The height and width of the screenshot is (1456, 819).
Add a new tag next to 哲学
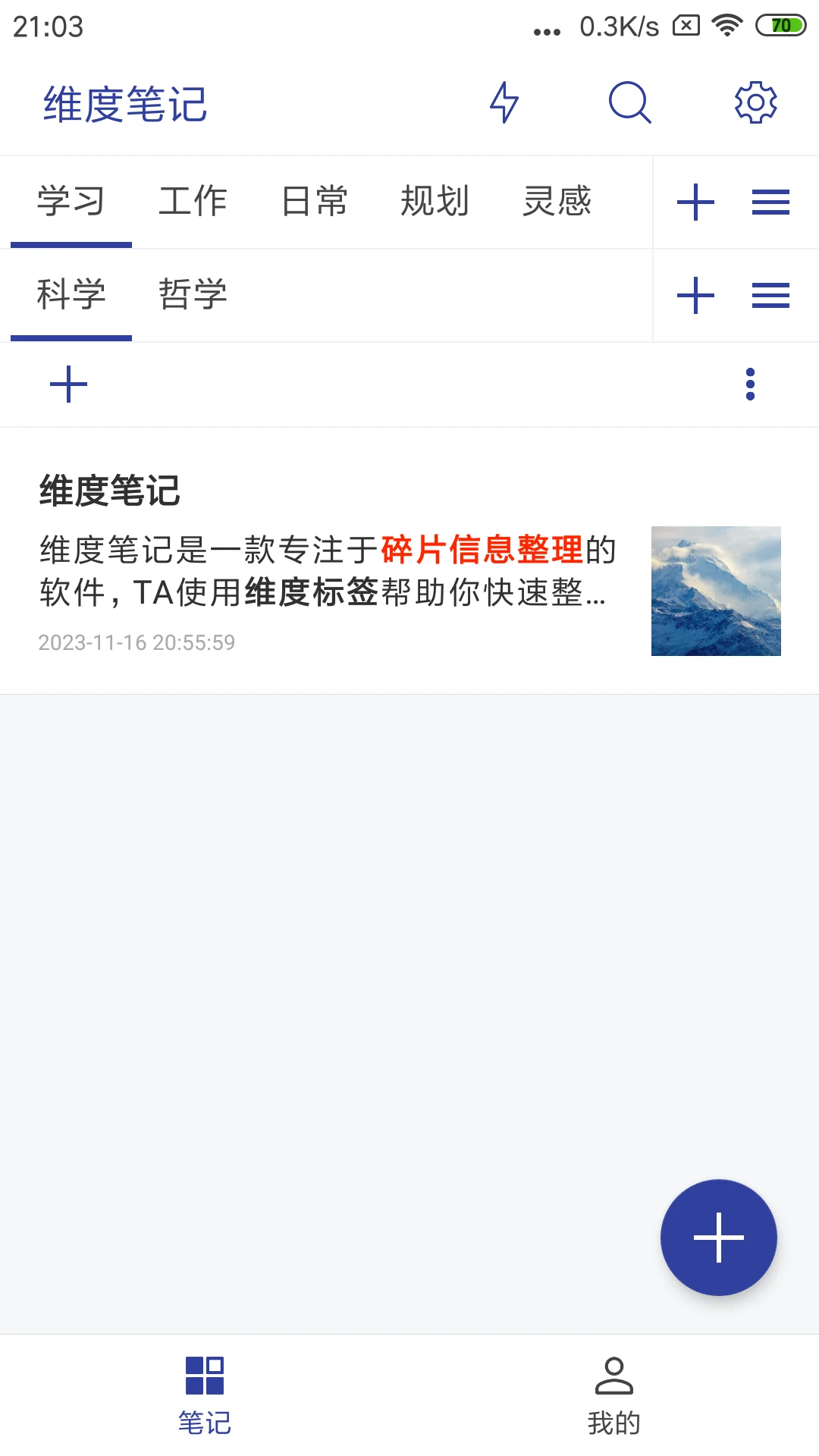[695, 295]
